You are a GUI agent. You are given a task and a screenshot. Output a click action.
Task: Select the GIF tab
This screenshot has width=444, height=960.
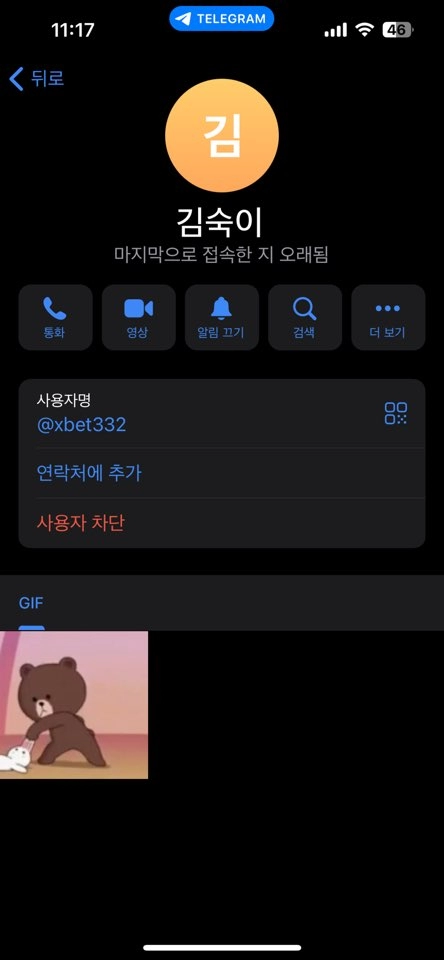click(31, 603)
